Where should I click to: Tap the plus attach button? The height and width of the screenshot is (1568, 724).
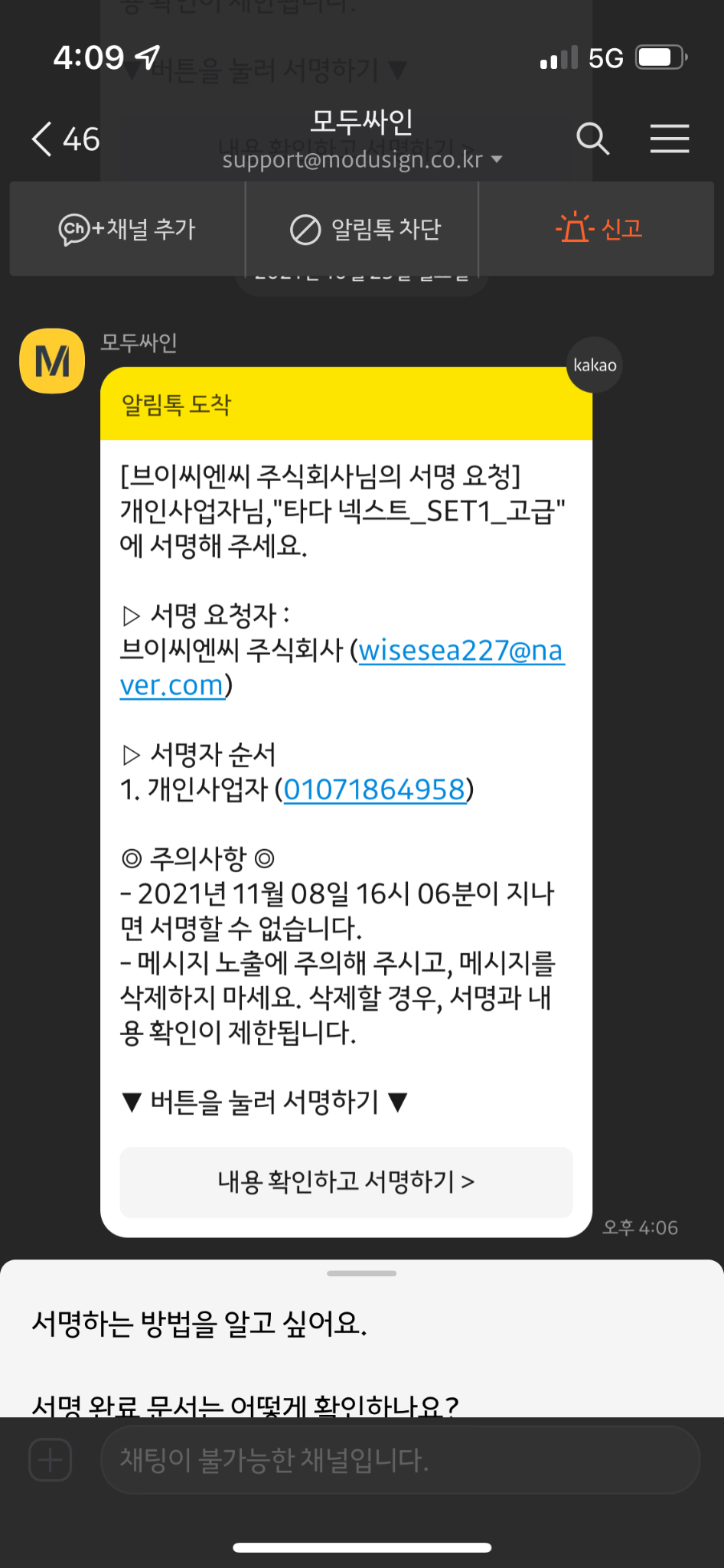pos(51,1460)
